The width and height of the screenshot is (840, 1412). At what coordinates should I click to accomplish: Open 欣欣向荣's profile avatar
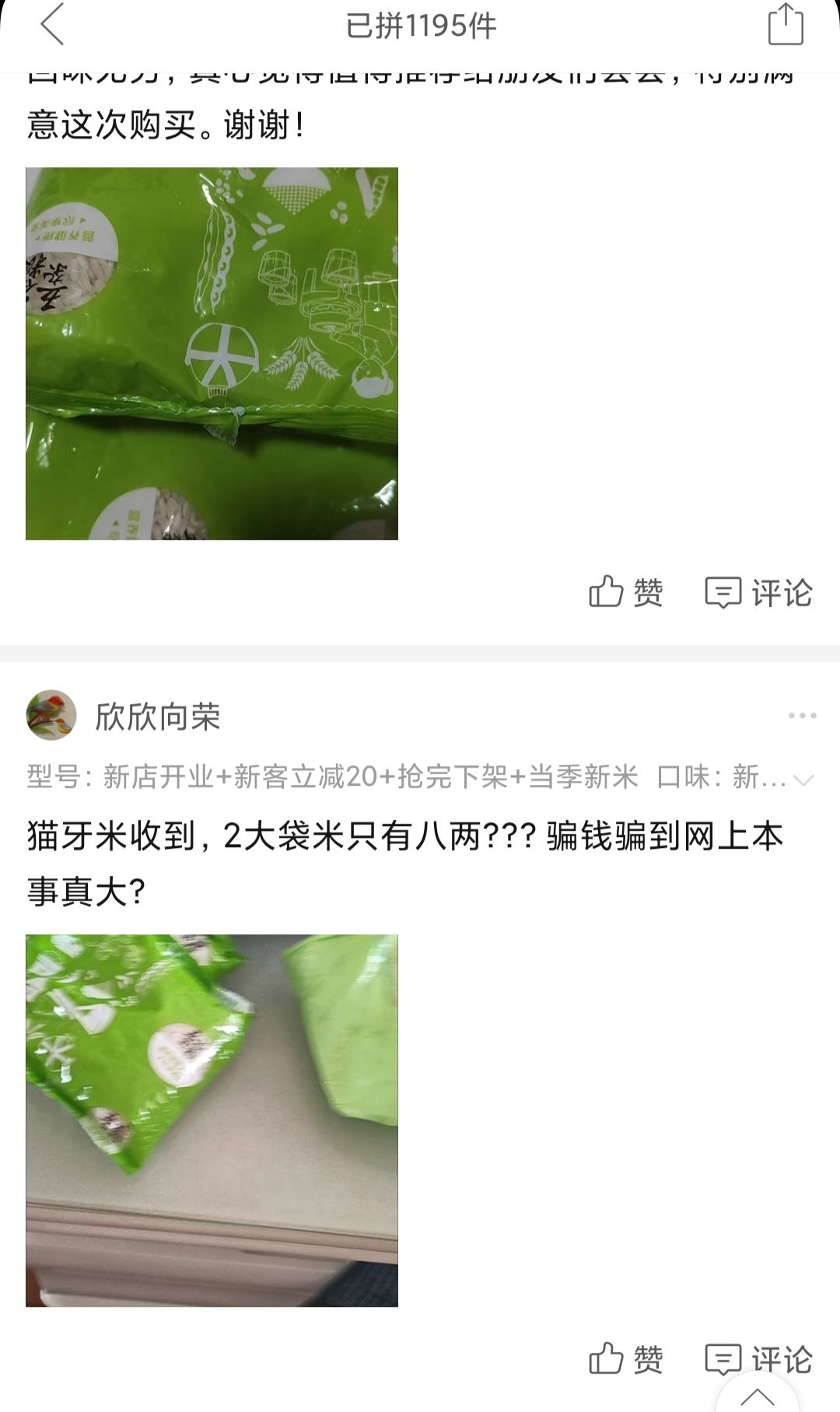point(51,715)
